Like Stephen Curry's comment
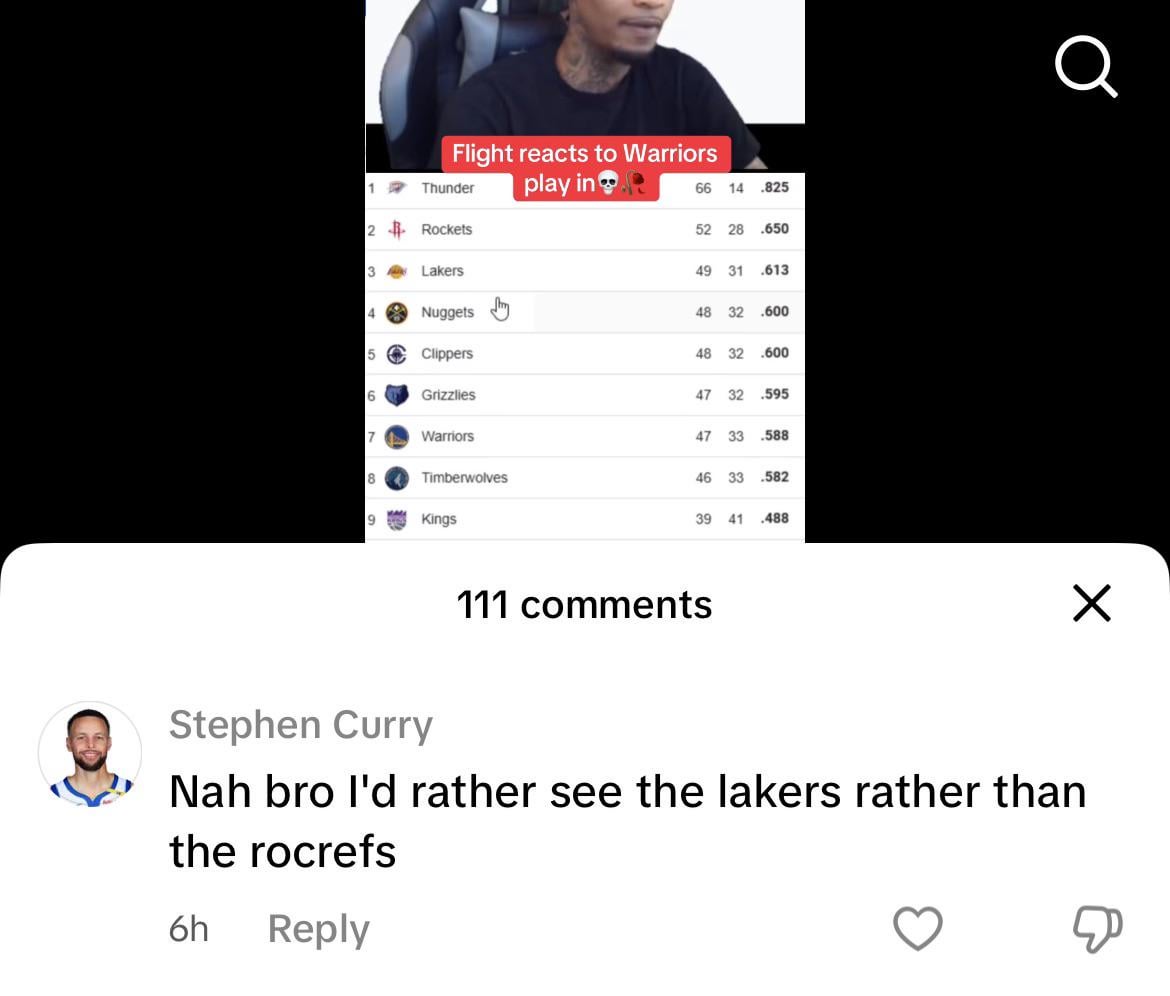1170x996 pixels. tap(917, 929)
